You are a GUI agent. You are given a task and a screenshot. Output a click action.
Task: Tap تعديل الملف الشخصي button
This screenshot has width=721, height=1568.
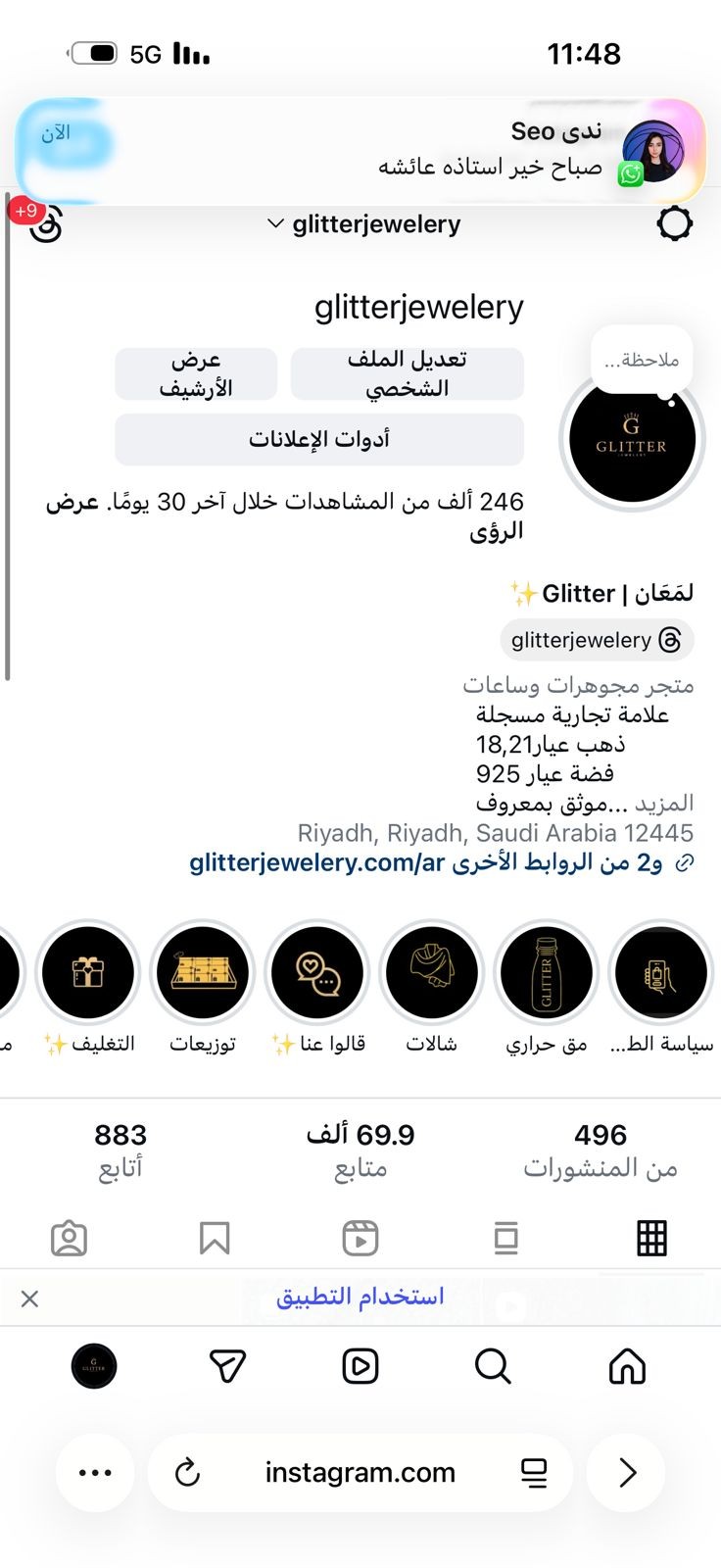tap(407, 373)
